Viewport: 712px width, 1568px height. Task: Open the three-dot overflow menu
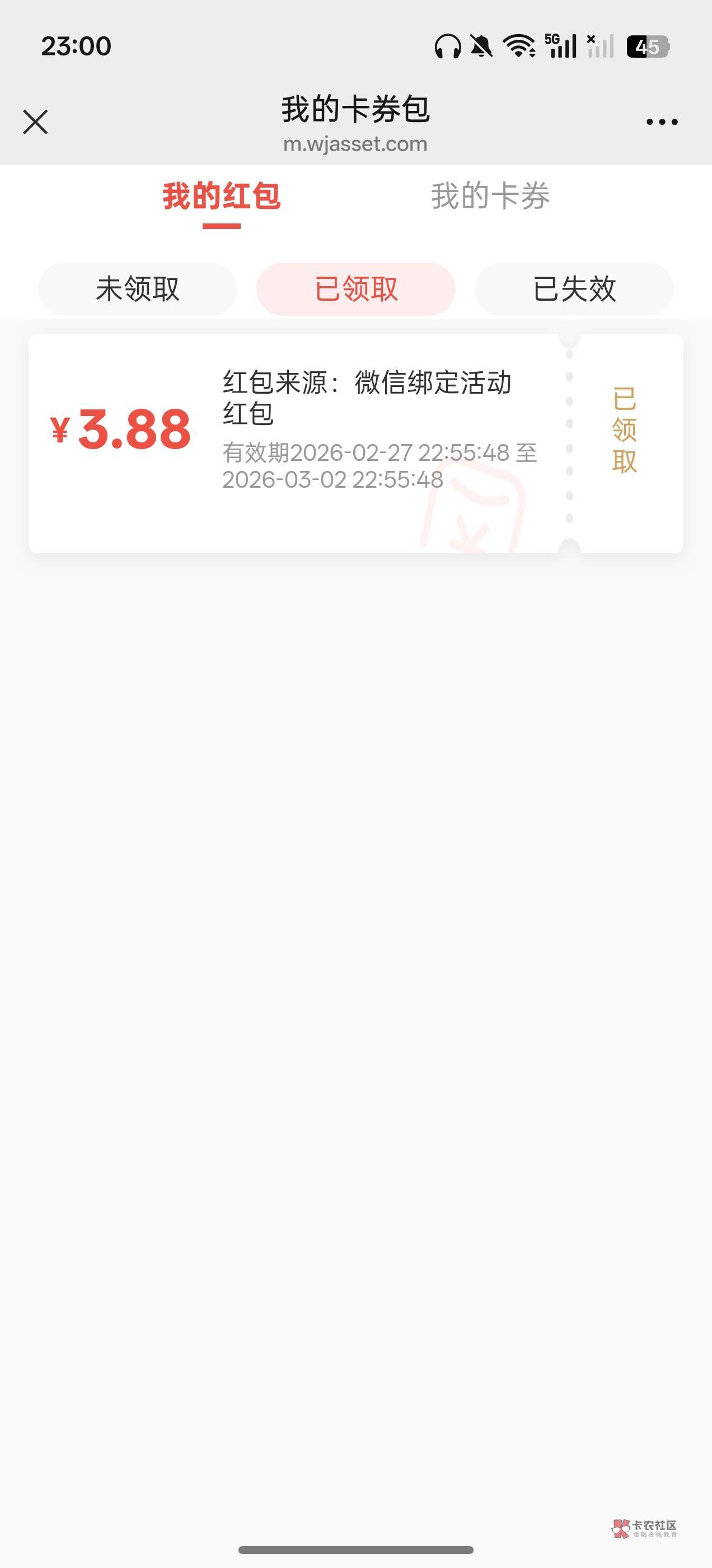click(x=662, y=122)
